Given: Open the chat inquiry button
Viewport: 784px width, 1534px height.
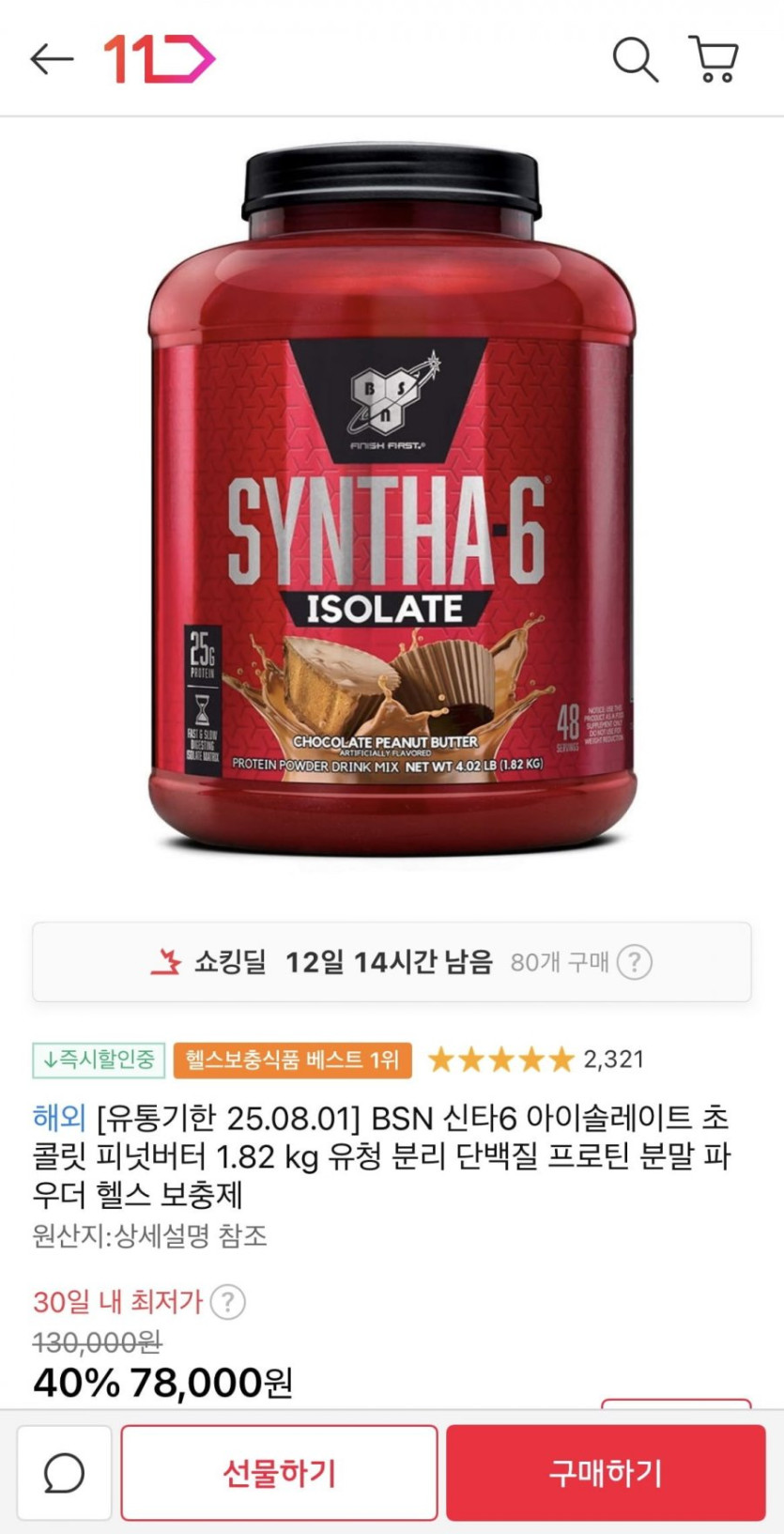Looking at the screenshot, I should click(65, 1472).
